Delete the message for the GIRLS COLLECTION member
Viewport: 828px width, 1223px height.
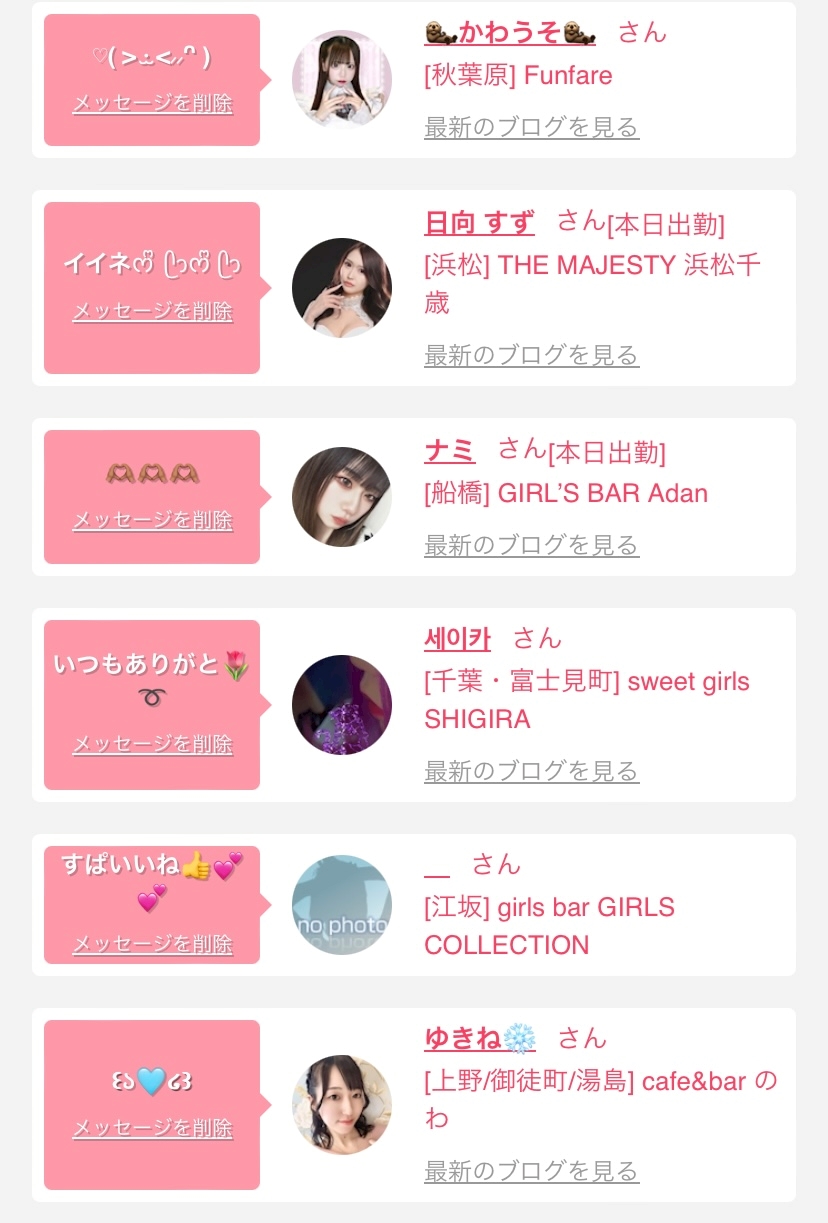pyautogui.click(x=152, y=944)
